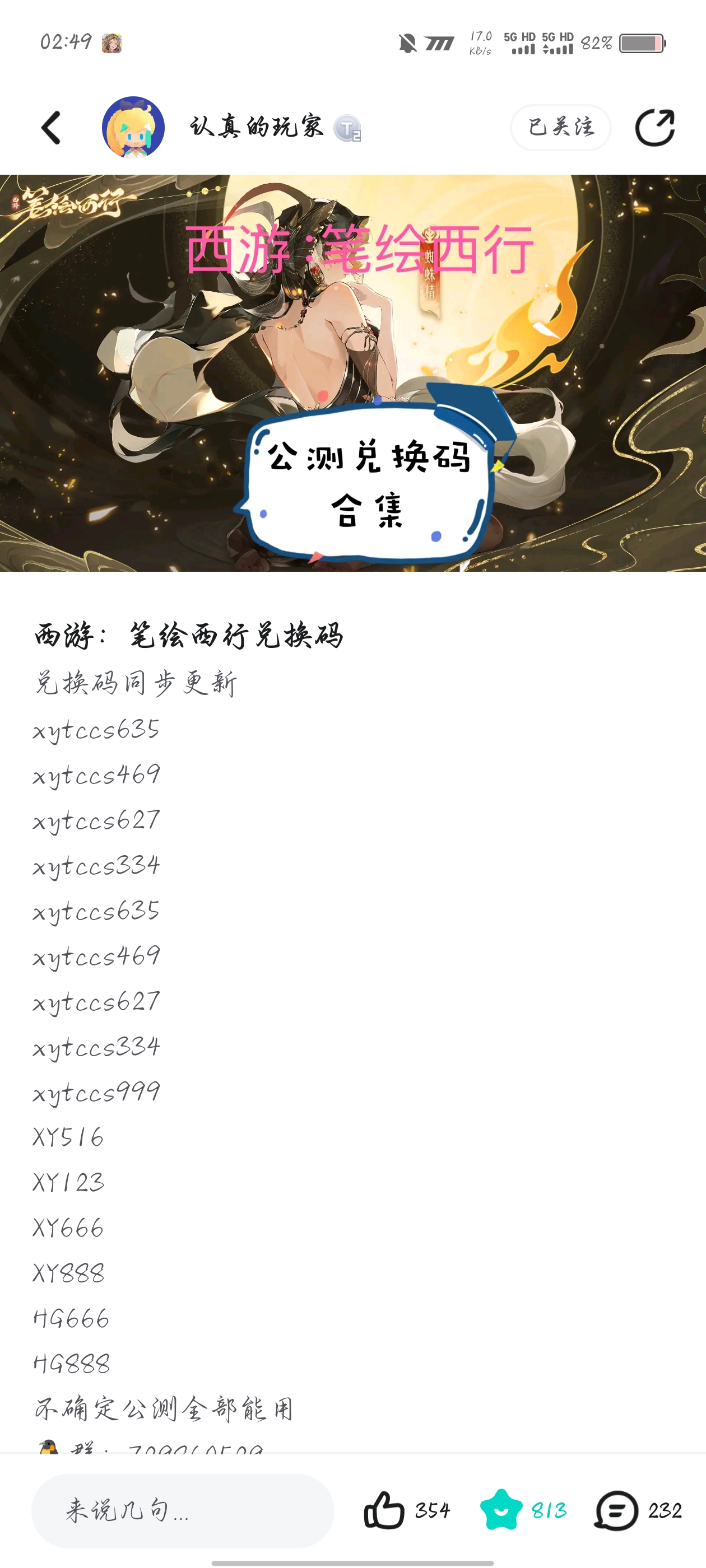Tap the 来说几句 comment input field
706x1568 pixels.
(x=183, y=1510)
